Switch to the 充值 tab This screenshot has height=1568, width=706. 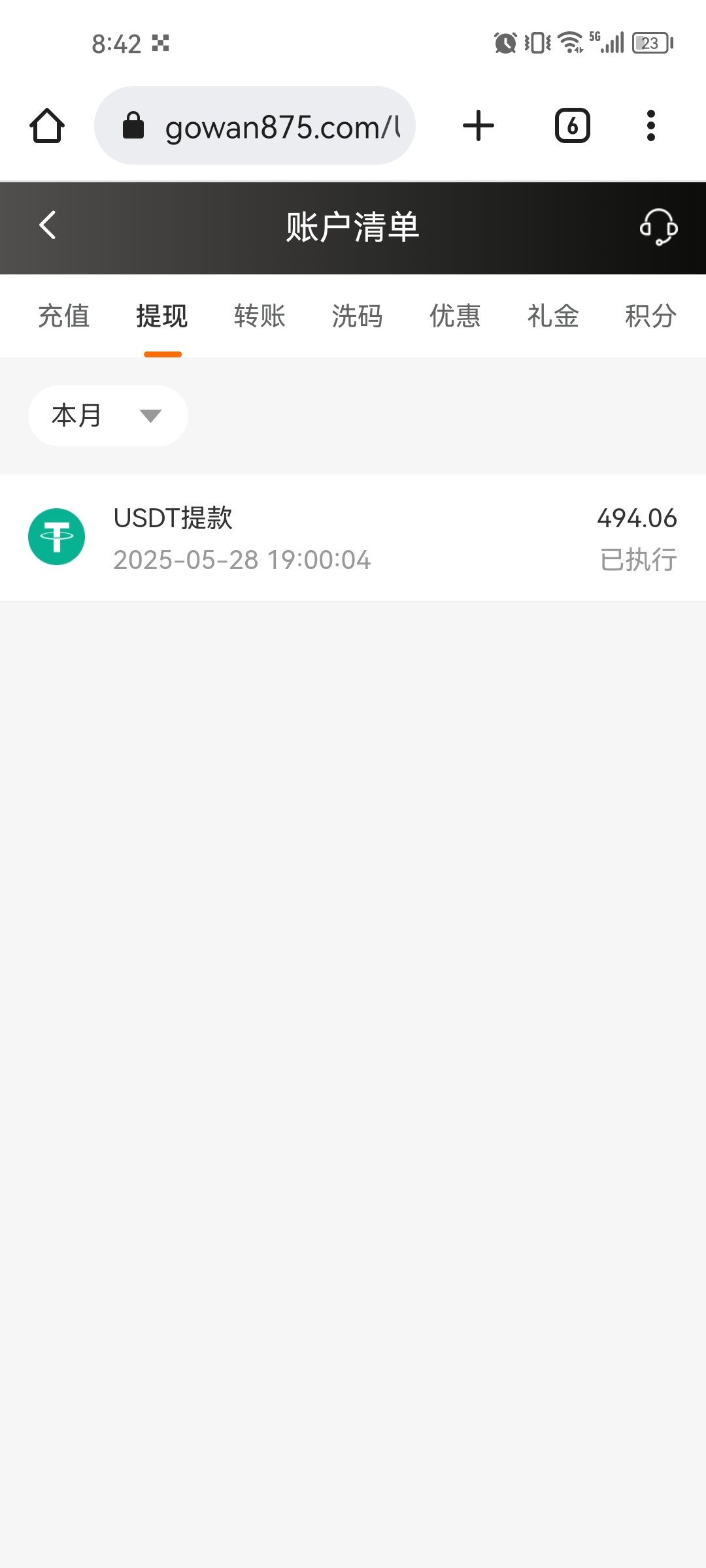point(63,316)
